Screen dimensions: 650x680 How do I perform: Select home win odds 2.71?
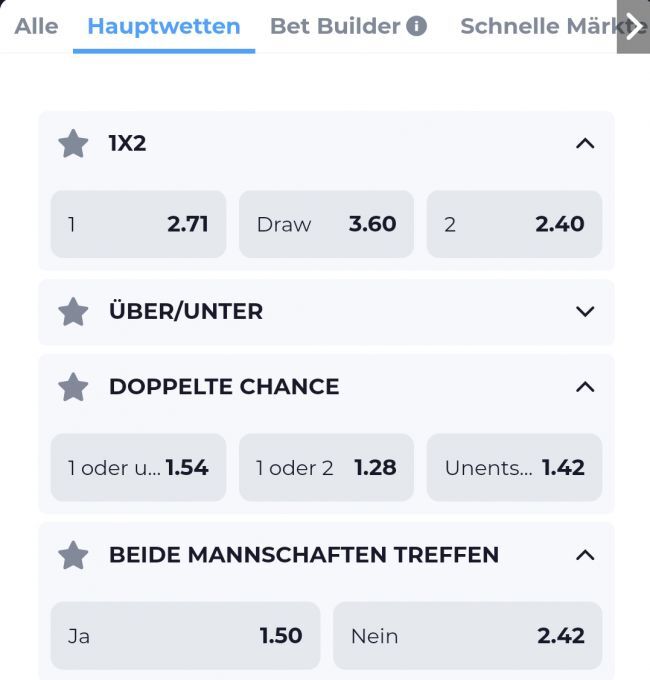138,224
